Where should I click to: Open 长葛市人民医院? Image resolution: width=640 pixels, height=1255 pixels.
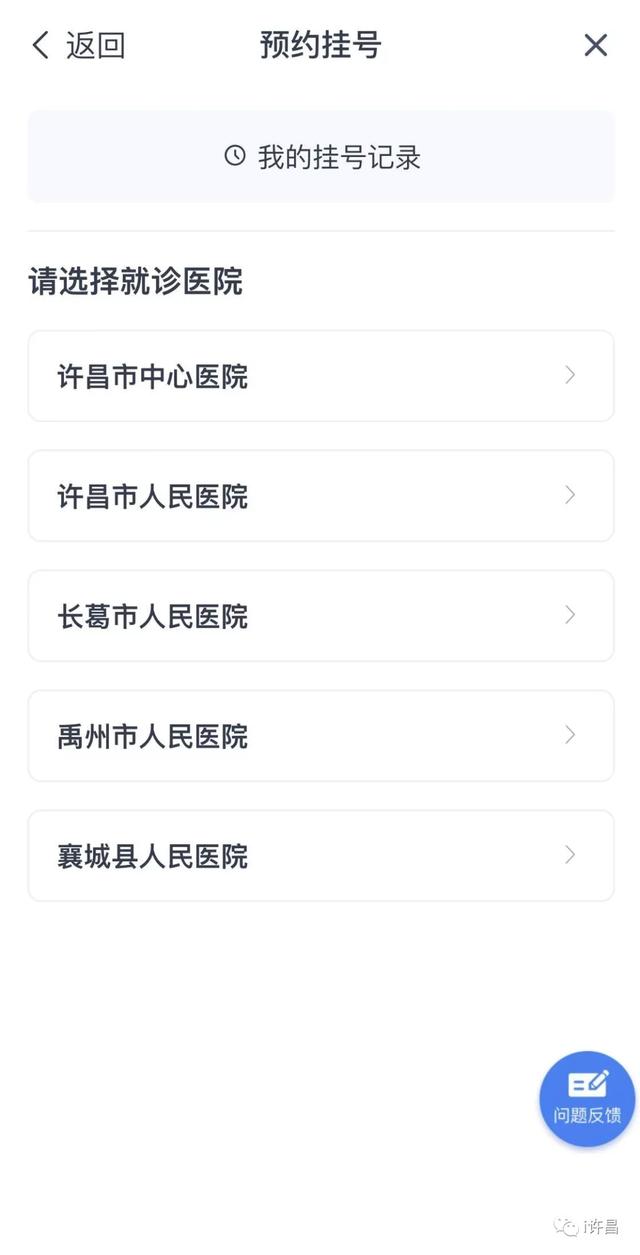pos(321,616)
